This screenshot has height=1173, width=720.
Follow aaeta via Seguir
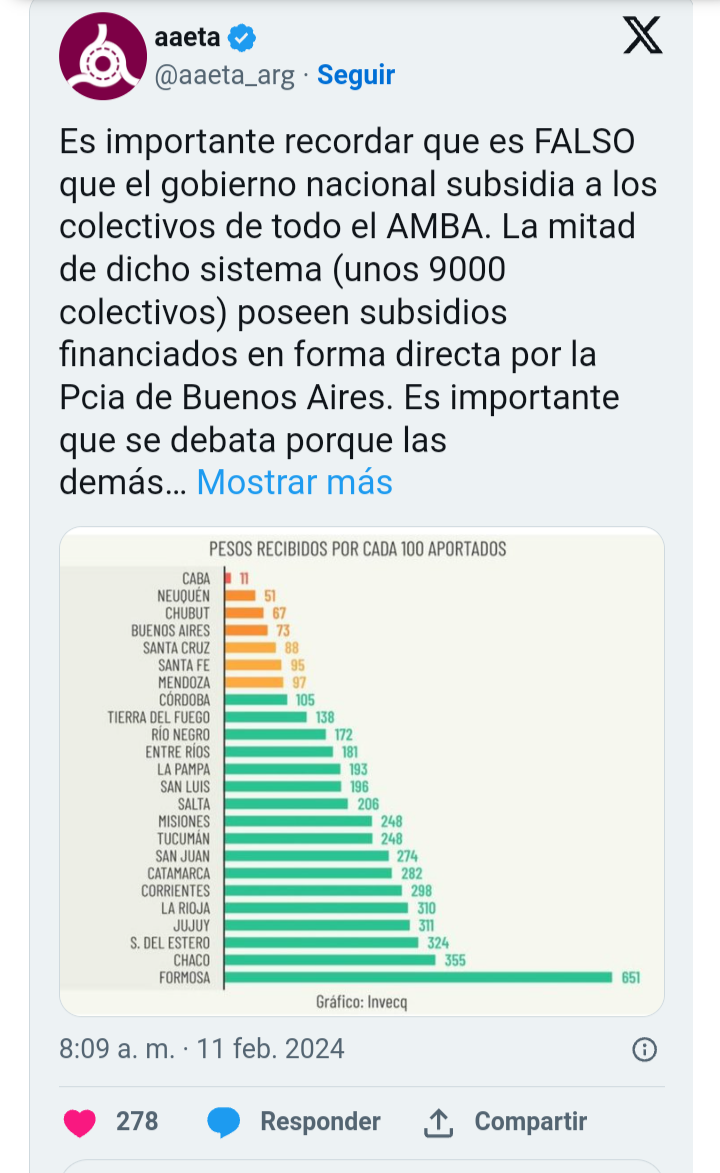pos(356,75)
